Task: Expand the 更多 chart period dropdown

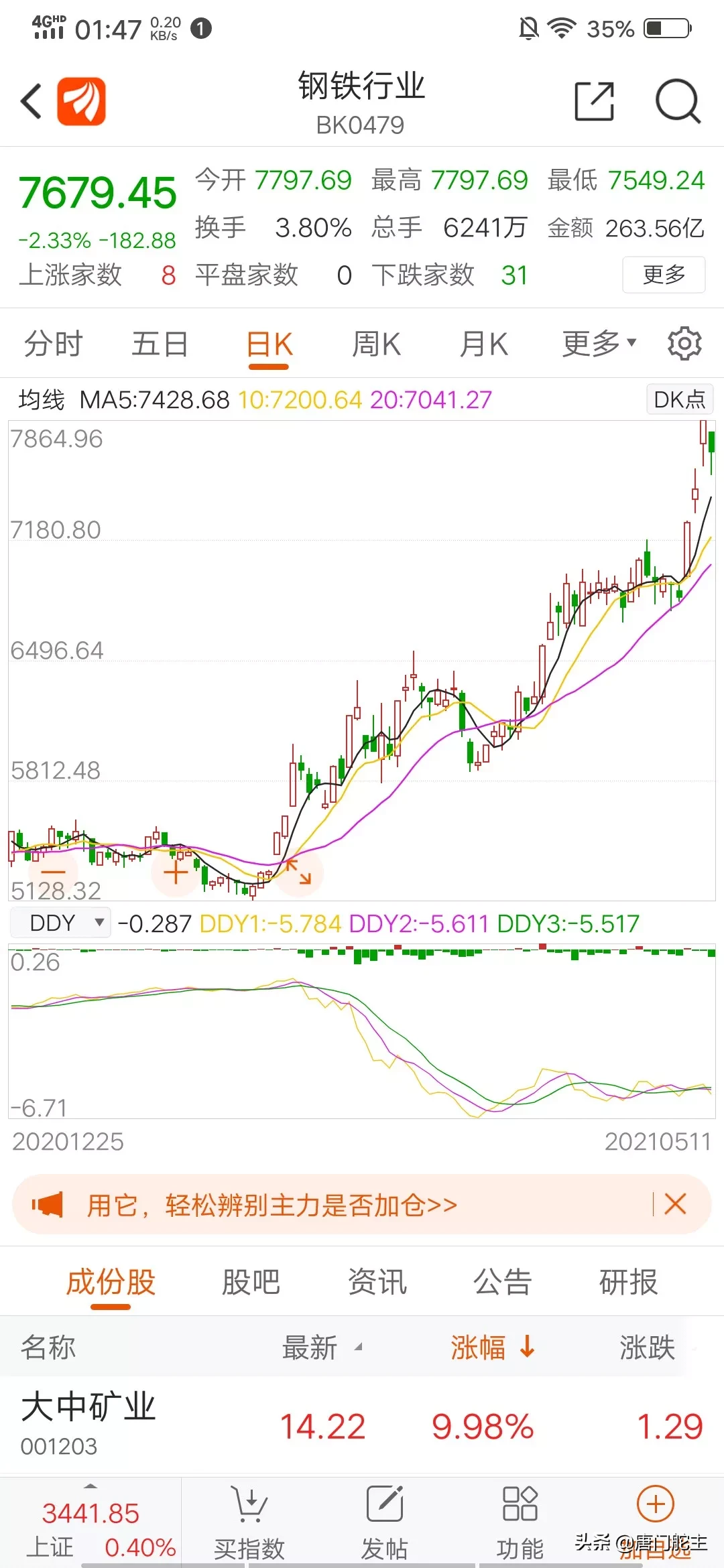Action: (598, 344)
